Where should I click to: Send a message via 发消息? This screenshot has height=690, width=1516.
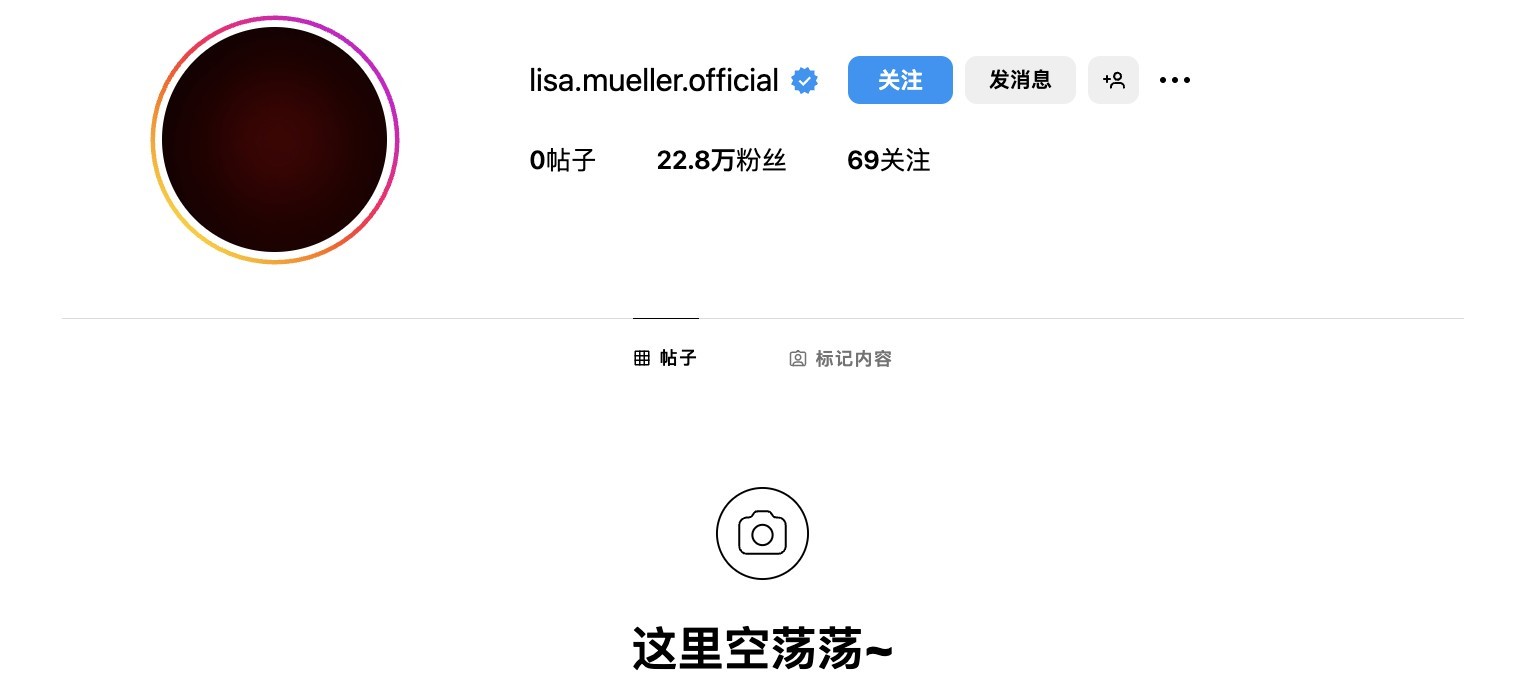tap(1020, 80)
